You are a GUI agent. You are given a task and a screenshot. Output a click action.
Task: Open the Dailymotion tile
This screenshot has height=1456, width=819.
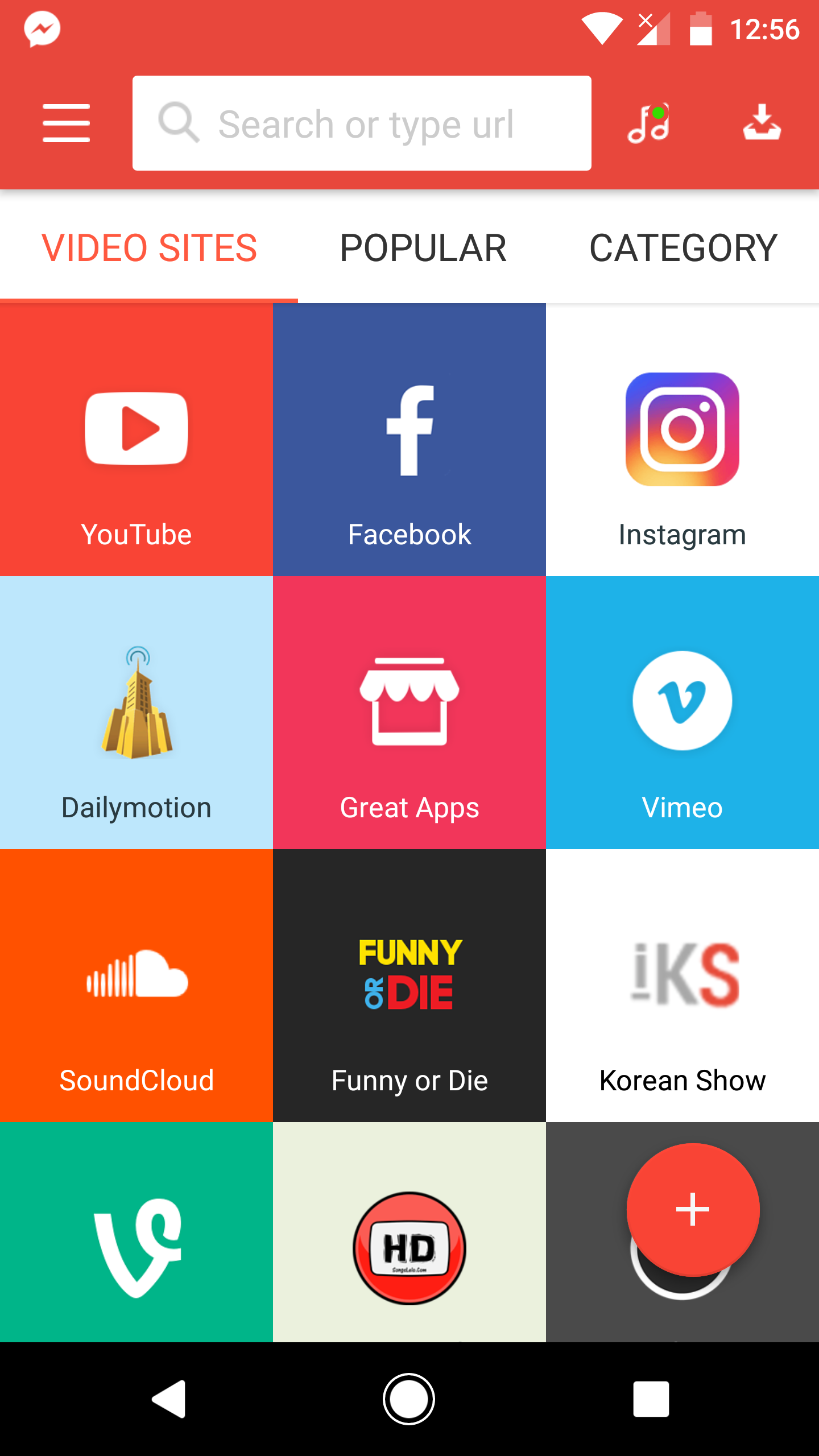(x=136, y=713)
